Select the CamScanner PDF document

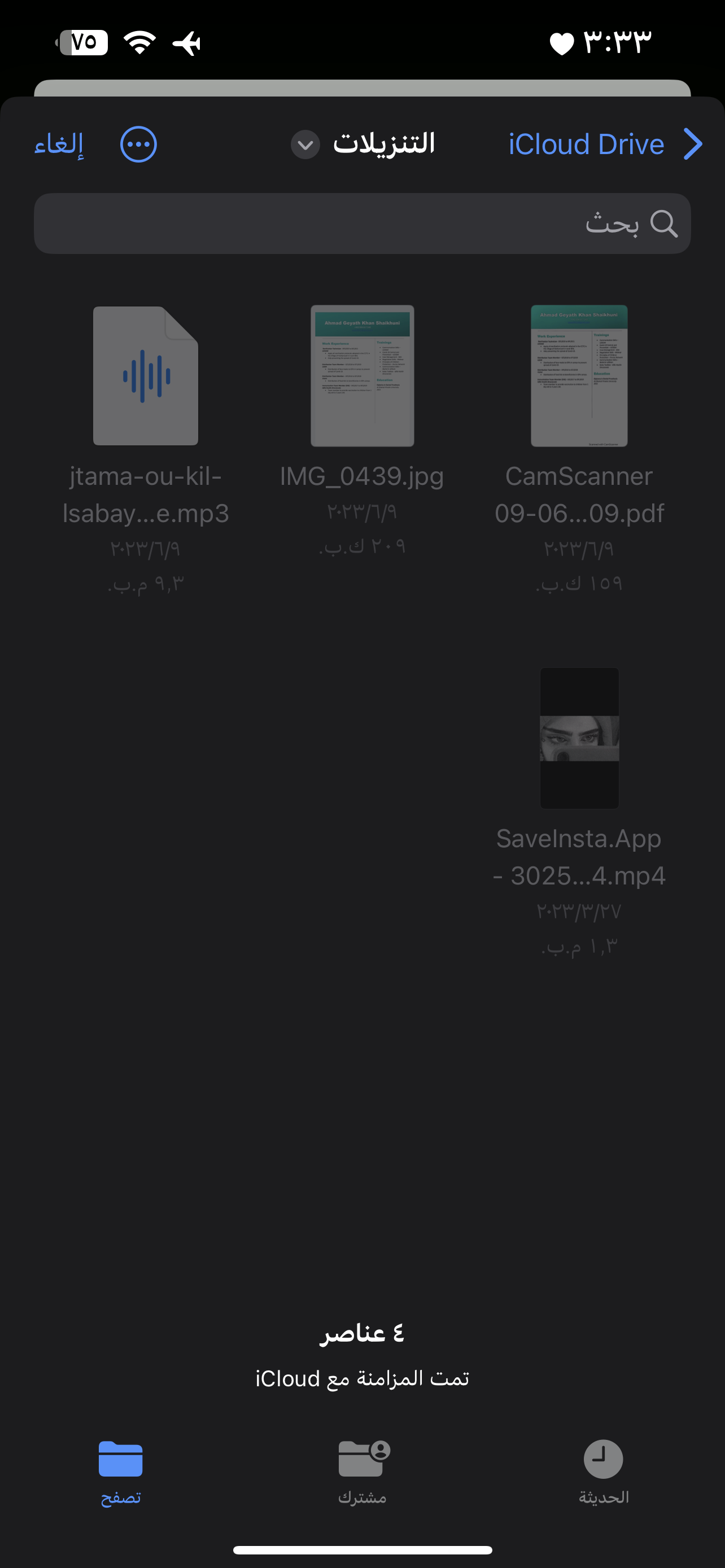[x=579, y=376]
